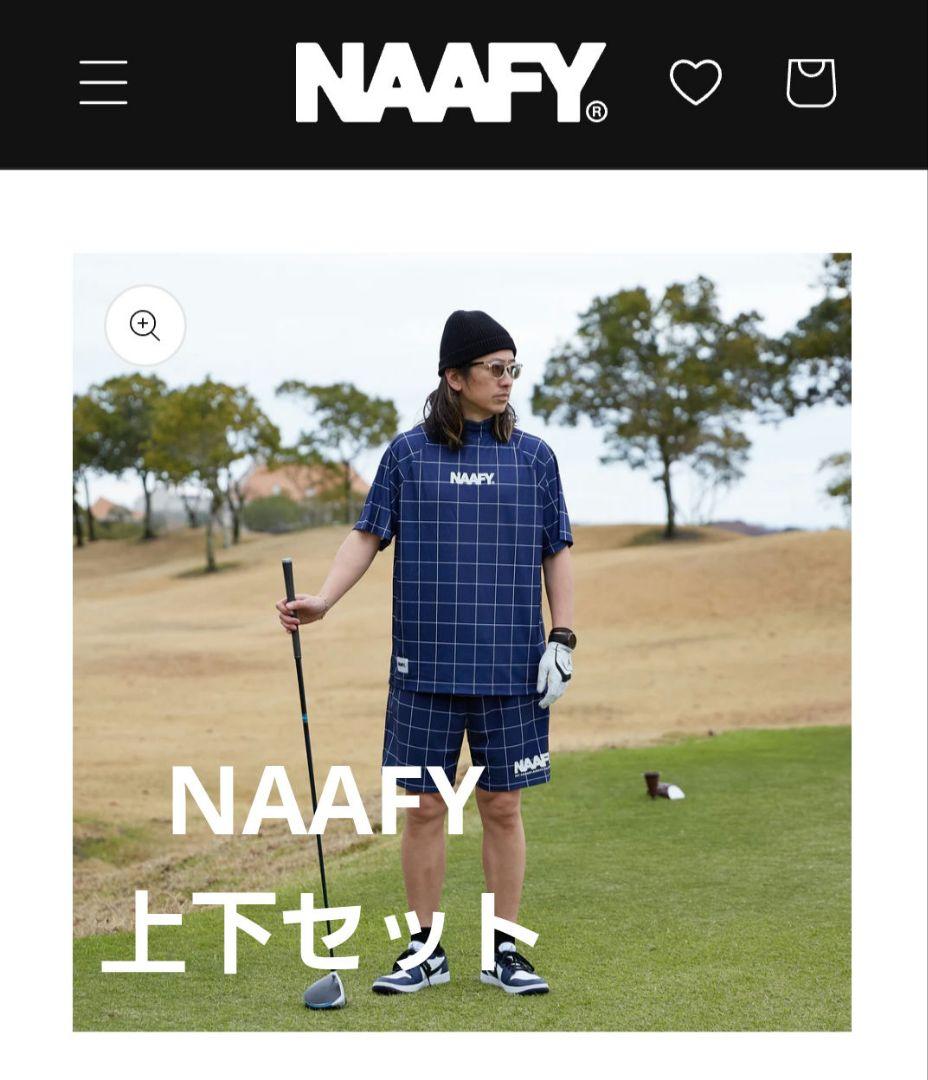Screen dimensions: 928x1080
Task: Zoom into the product image
Action: 145,325
